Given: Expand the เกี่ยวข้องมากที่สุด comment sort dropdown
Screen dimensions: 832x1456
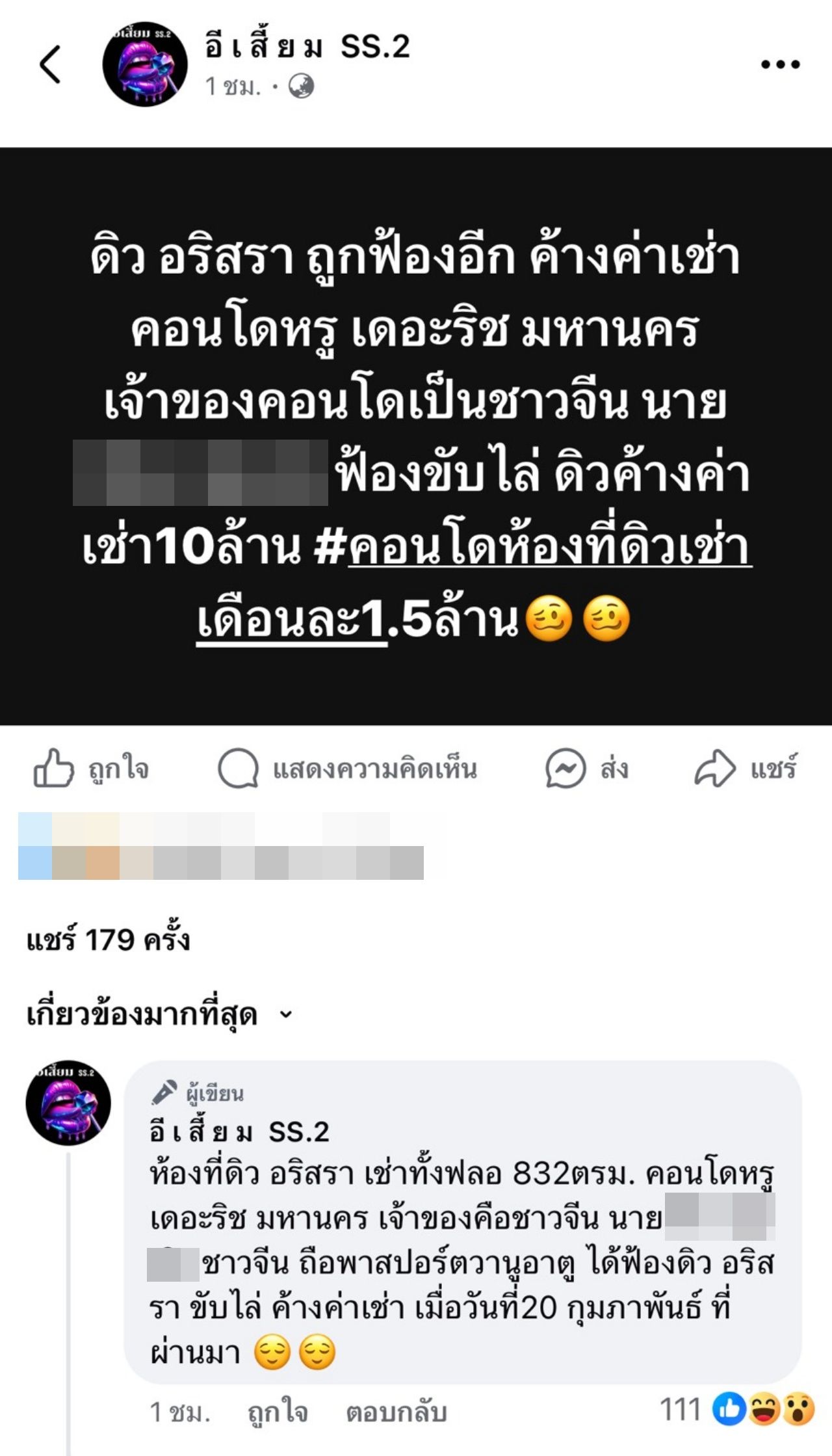Looking at the screenshot, I should click(x=159, y=1014).
